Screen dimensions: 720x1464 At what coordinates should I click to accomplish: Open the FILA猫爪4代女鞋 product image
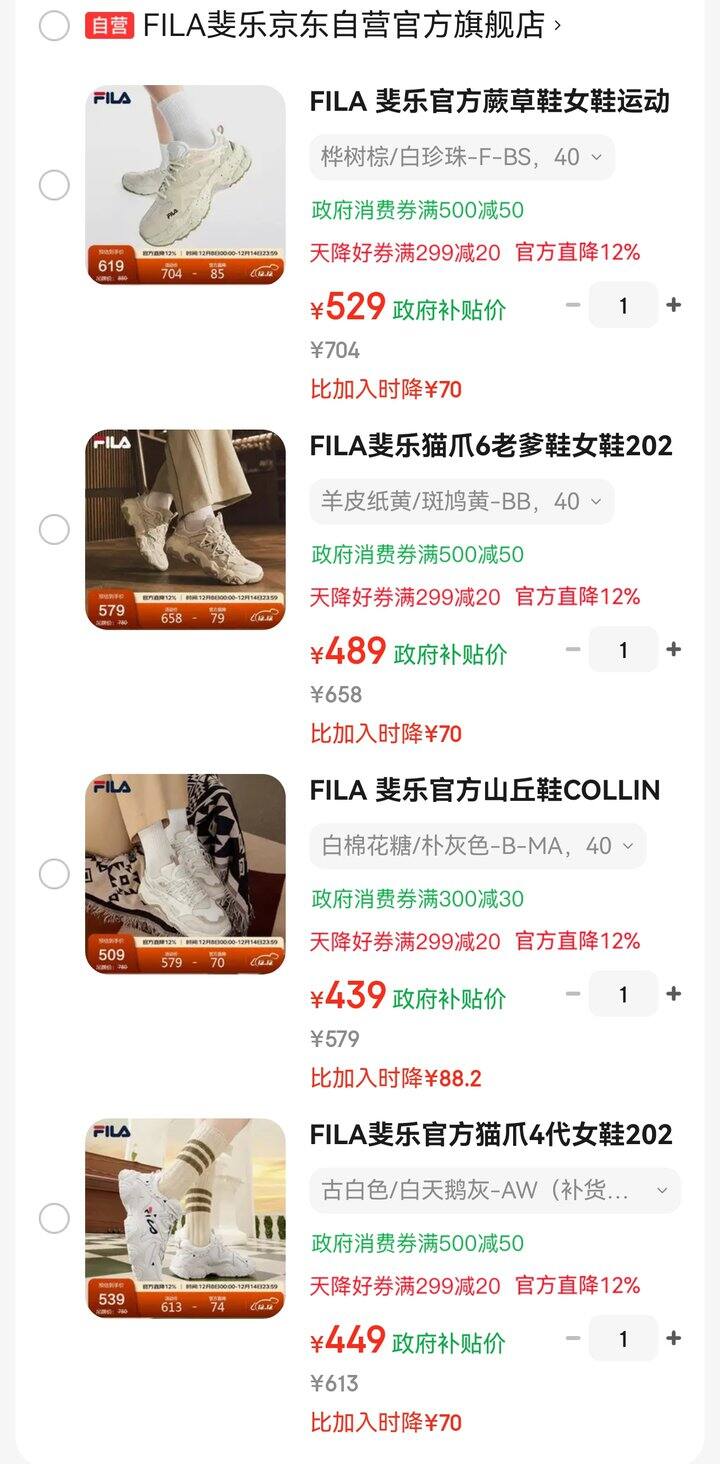point(185,1218)
